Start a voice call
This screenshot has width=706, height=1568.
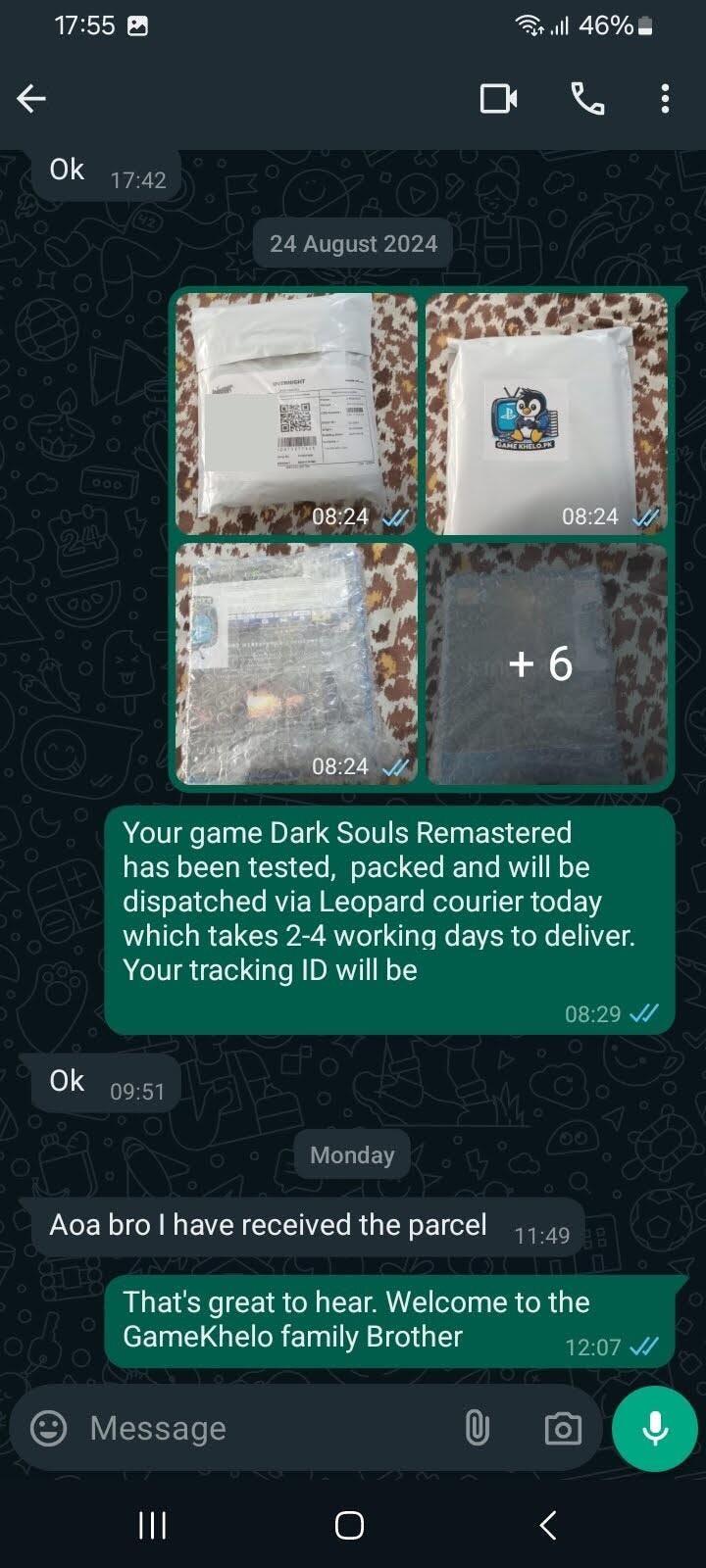point(587,98)
